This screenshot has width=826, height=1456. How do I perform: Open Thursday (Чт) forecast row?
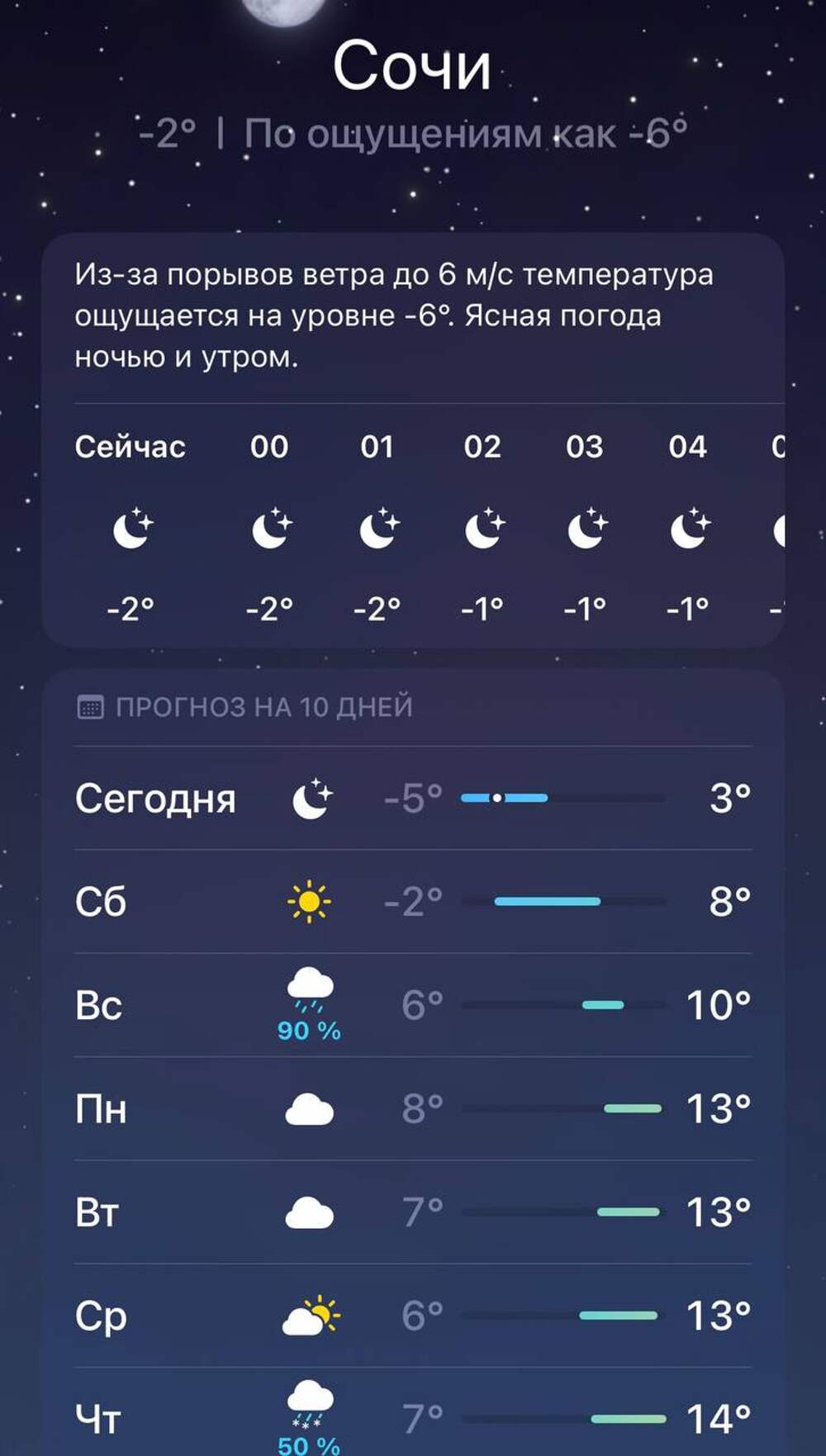point(413,1418)
